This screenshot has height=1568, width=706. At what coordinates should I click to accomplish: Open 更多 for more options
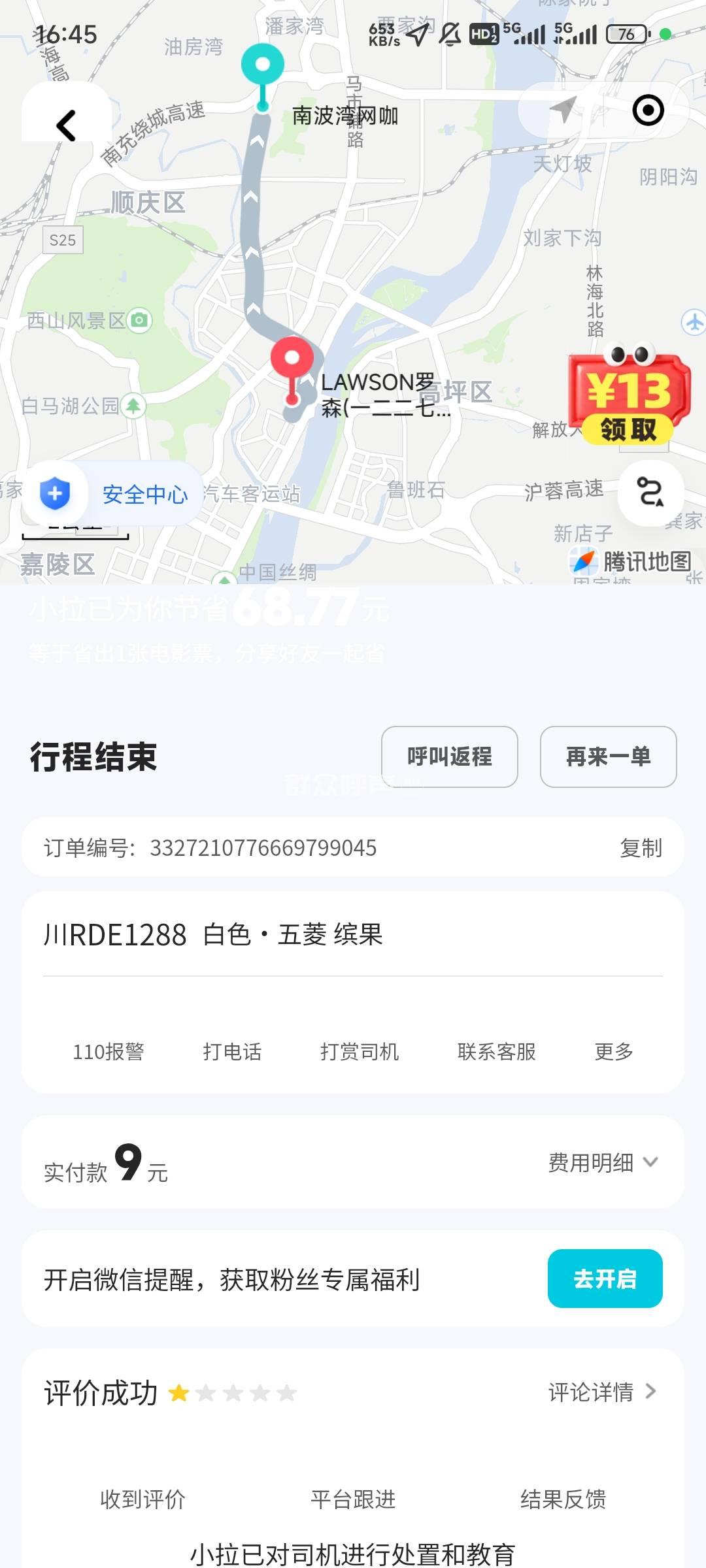tap(614, 1051)
